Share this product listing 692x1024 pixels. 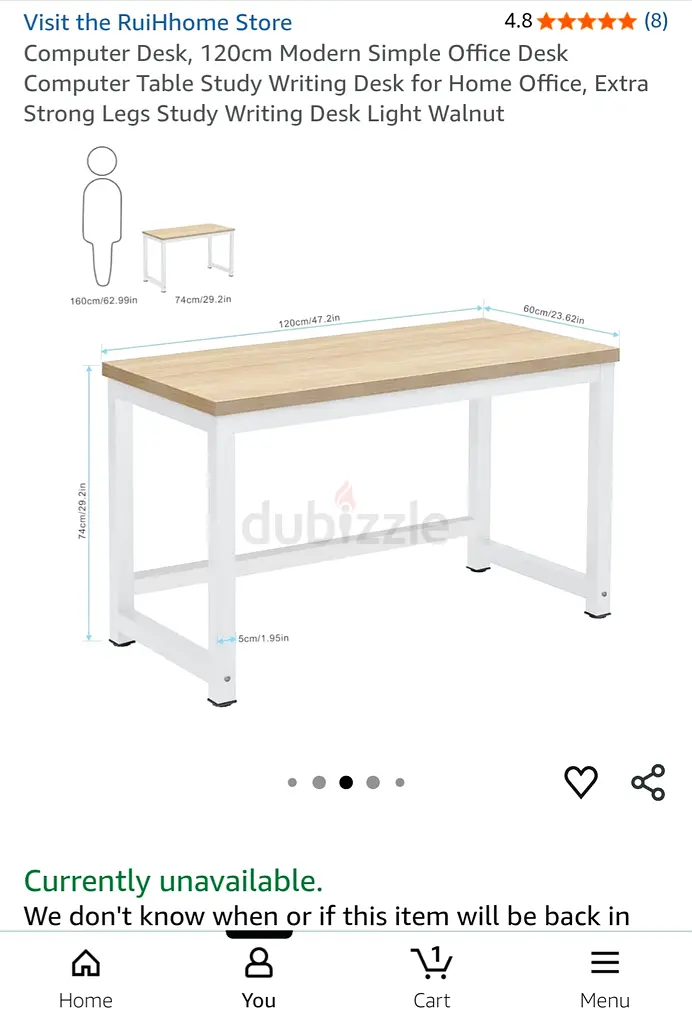(648, 782)
